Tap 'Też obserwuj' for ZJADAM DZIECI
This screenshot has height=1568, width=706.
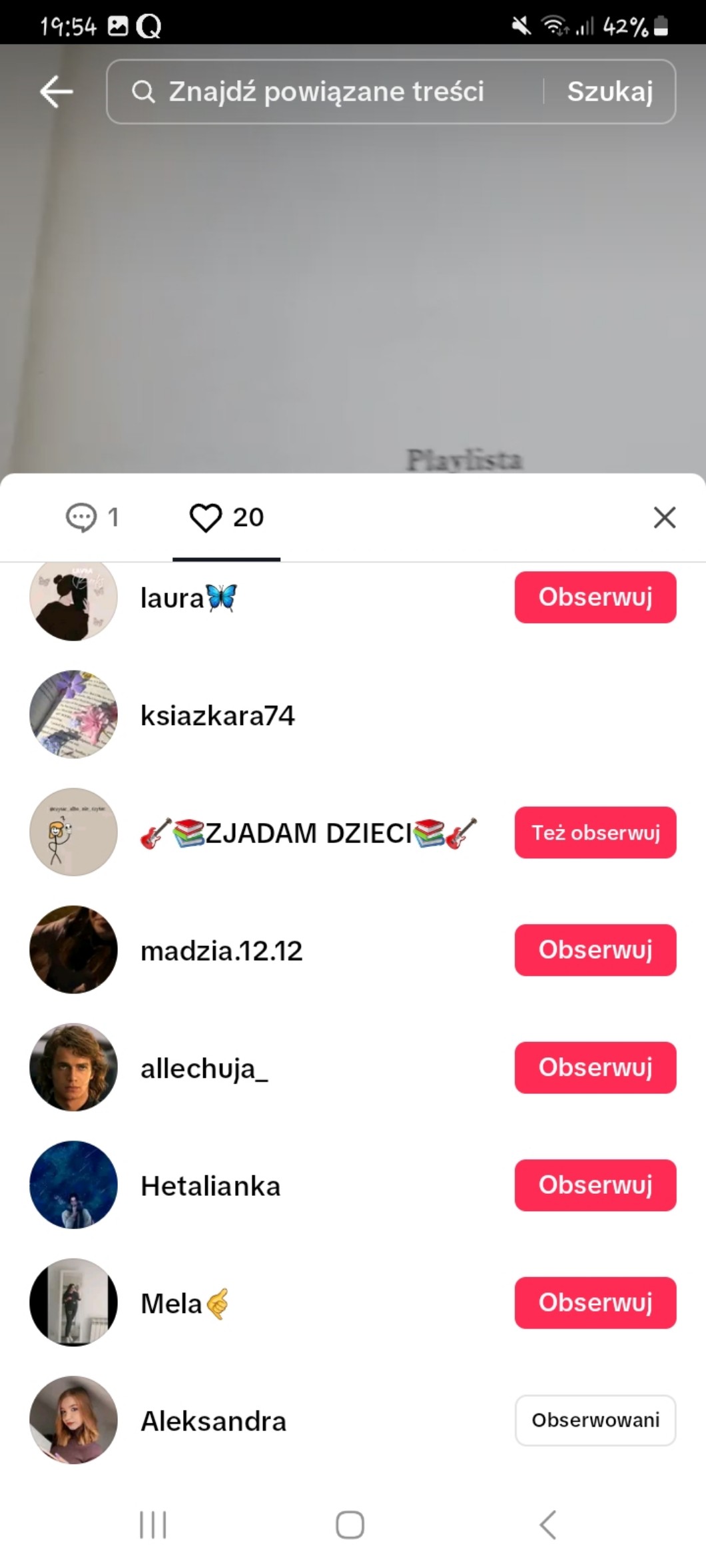595,832
